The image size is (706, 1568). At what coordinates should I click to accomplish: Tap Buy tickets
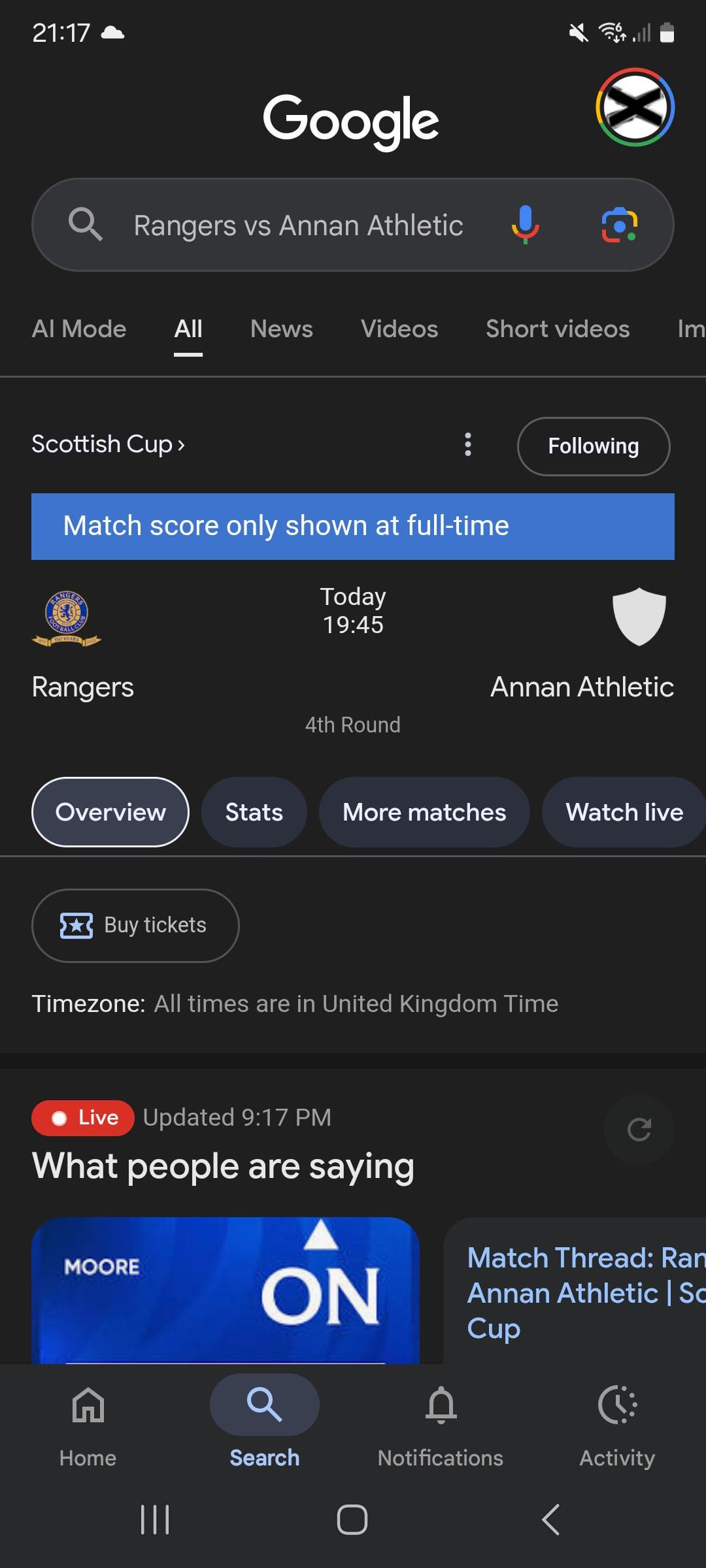[x=135, y=925]
